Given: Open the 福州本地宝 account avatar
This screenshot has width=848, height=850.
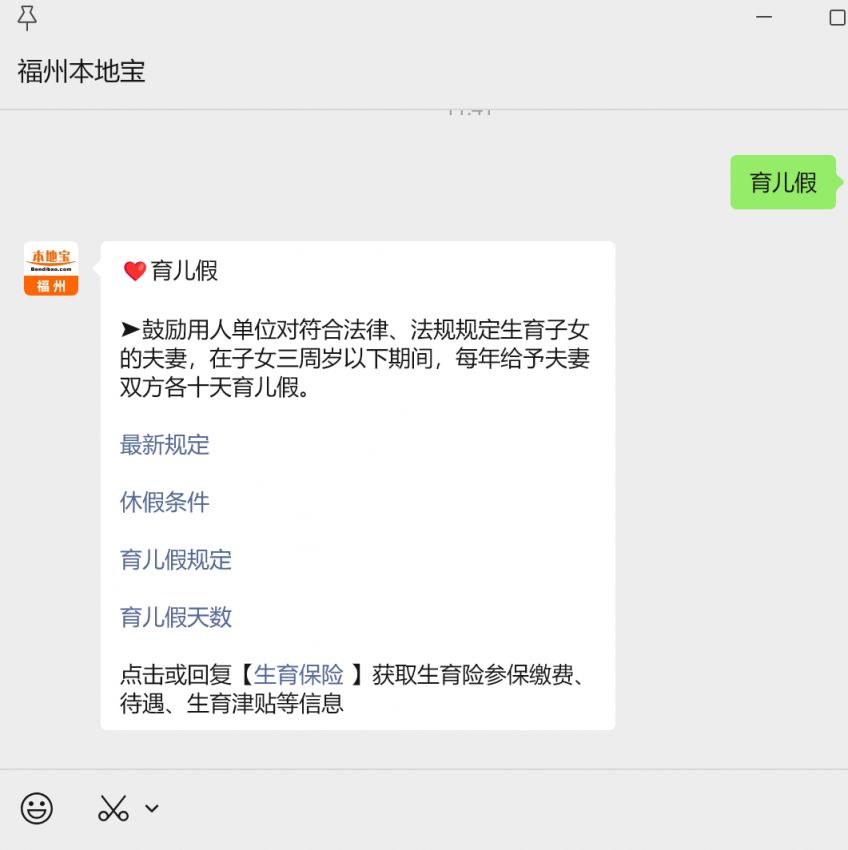Looking at the screenshot, I should [51, 268].
